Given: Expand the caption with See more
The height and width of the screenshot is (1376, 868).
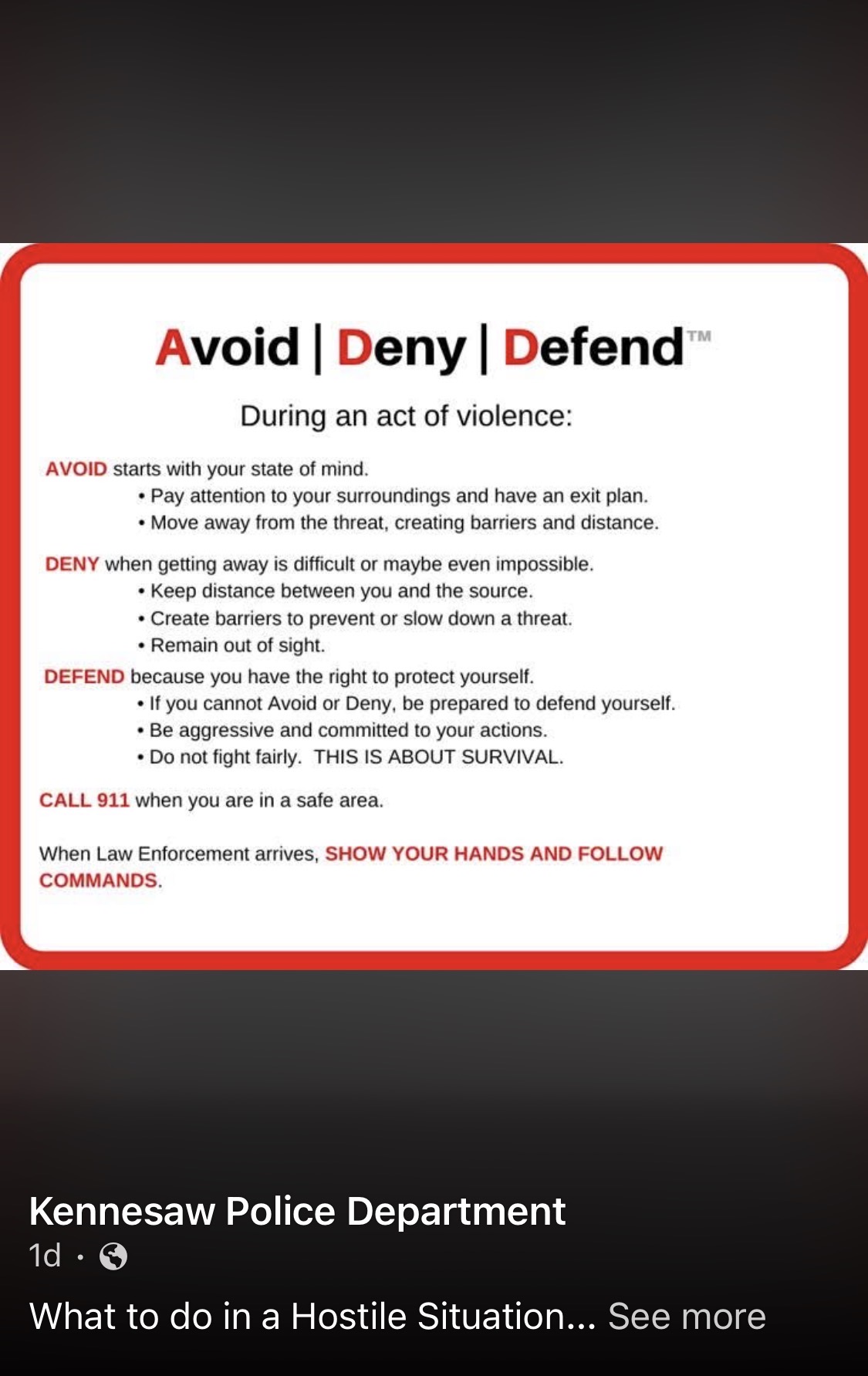Looking at the screenshot, I should point(687,1317).
